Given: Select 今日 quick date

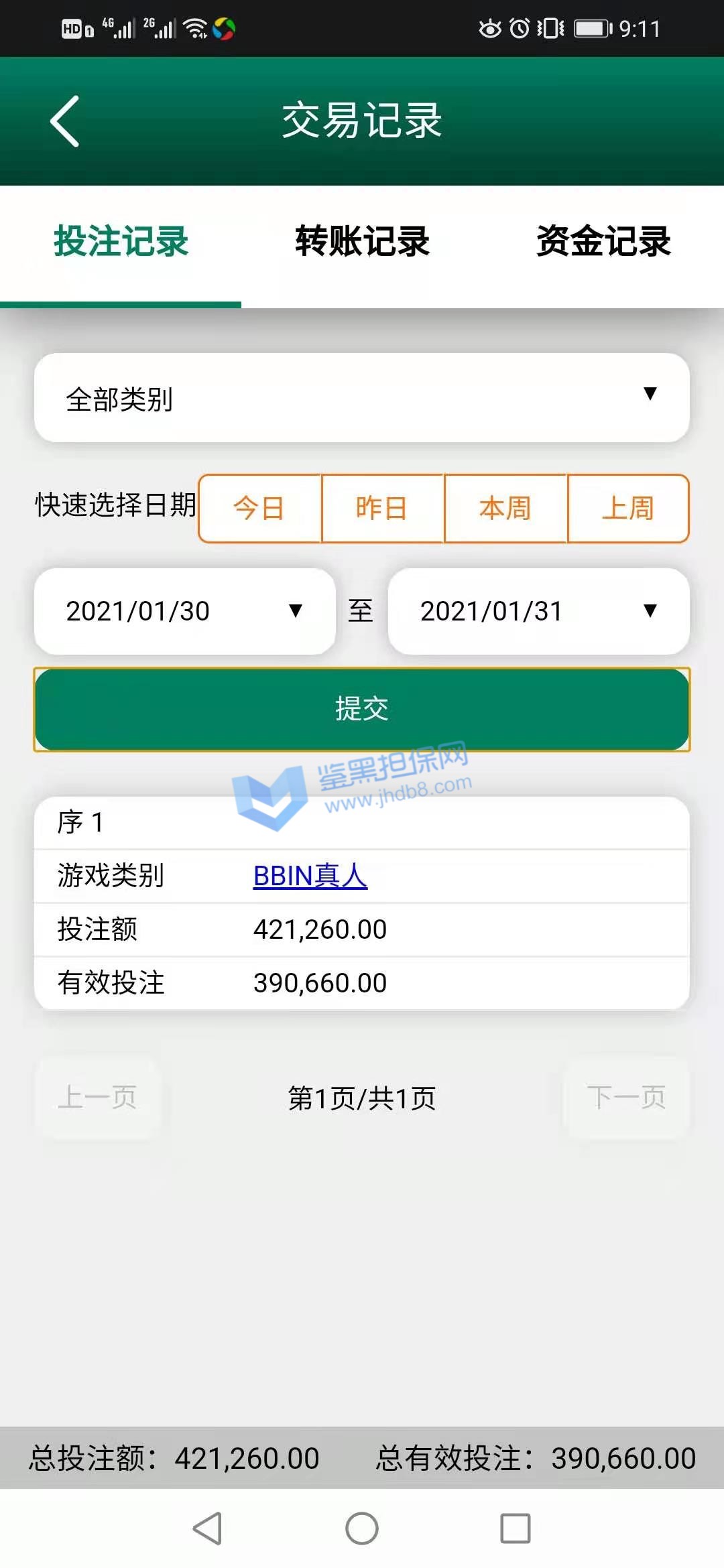Looking at the screenshot, I should click(259, 509).
